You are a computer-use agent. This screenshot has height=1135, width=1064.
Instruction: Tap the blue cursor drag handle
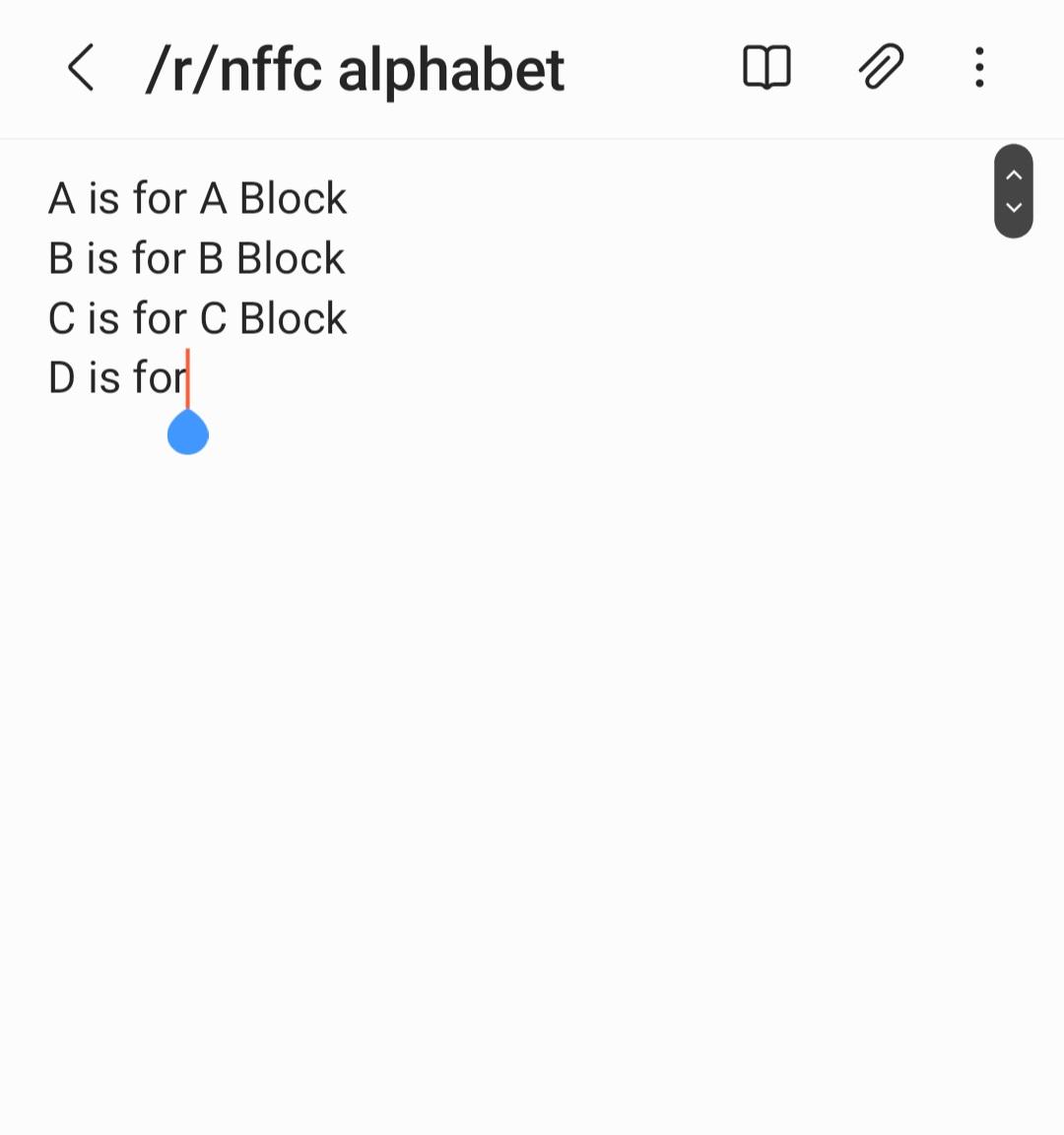tap(188, 433)
